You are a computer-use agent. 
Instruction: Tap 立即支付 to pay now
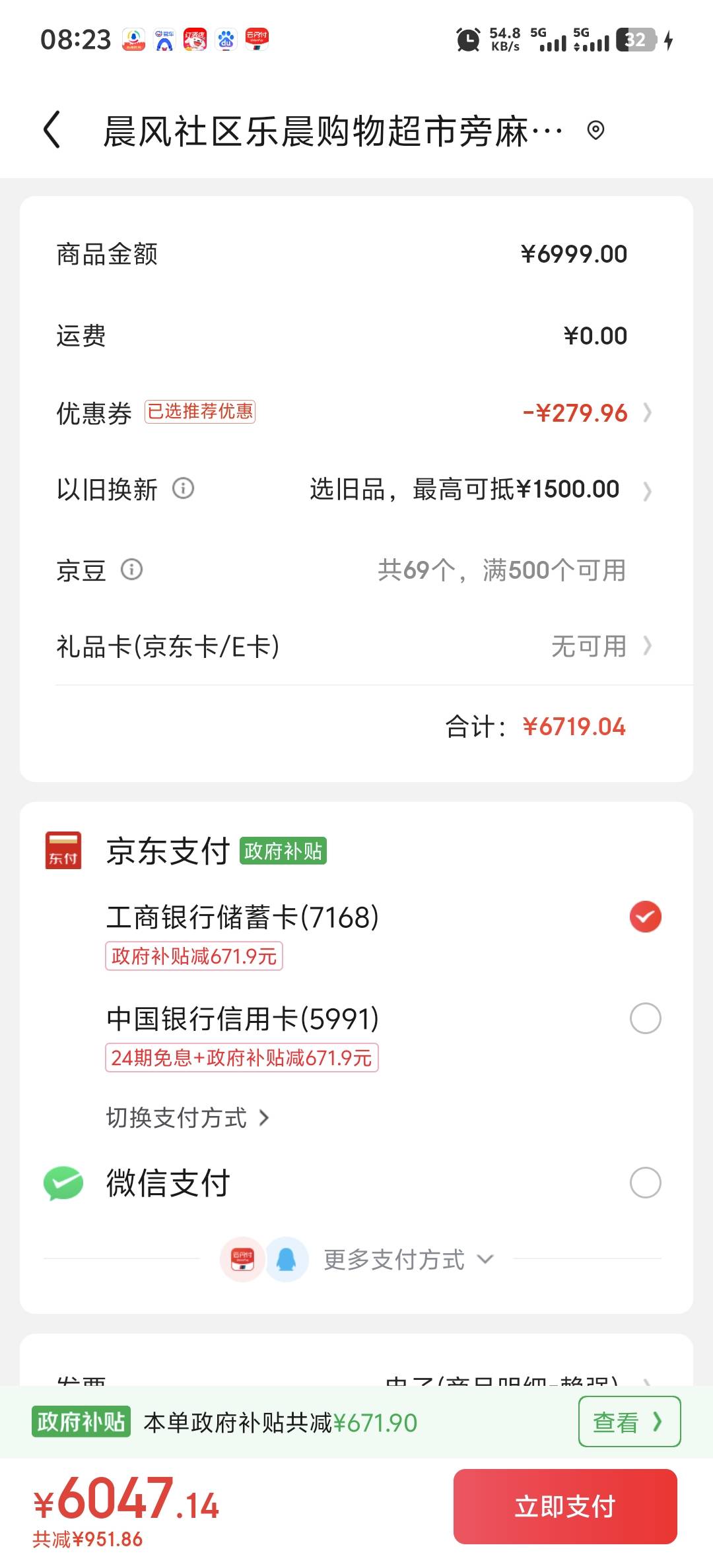[x=565, y=1506]
